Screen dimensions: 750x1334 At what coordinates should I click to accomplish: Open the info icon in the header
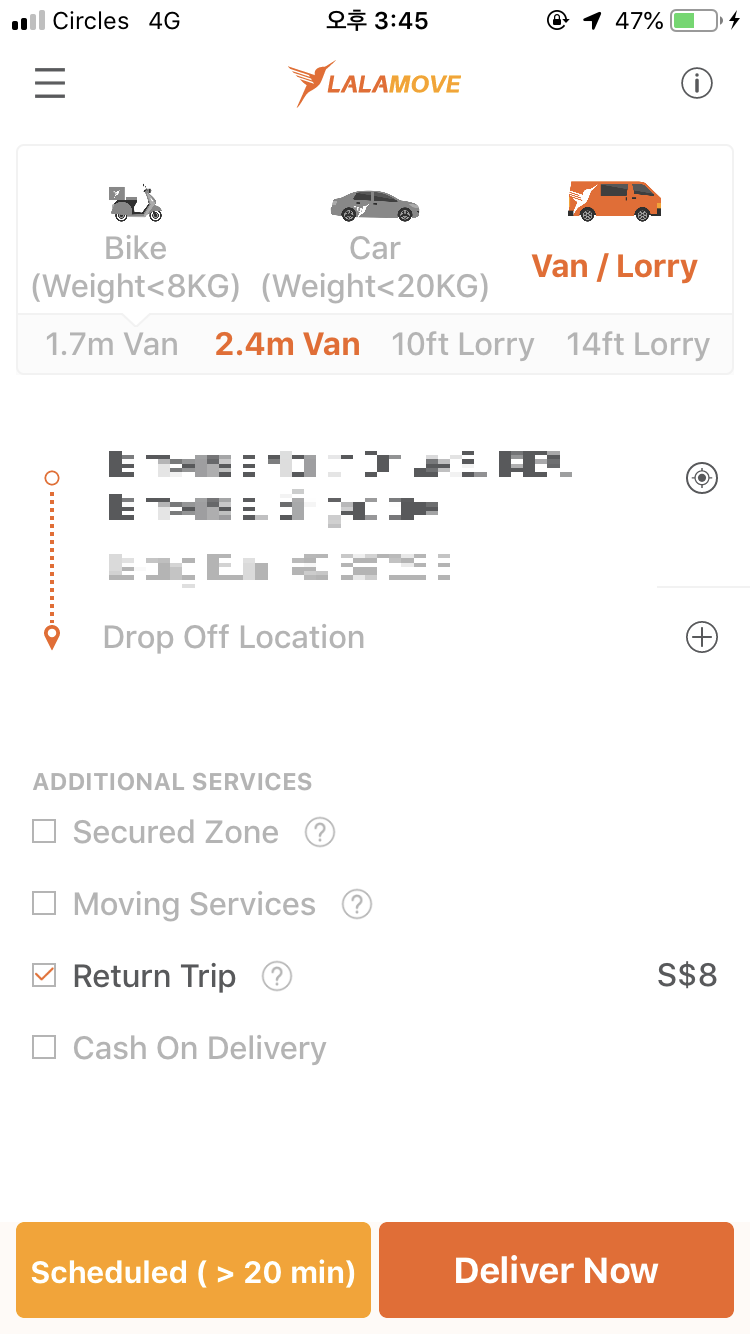(x=697, y=83)
